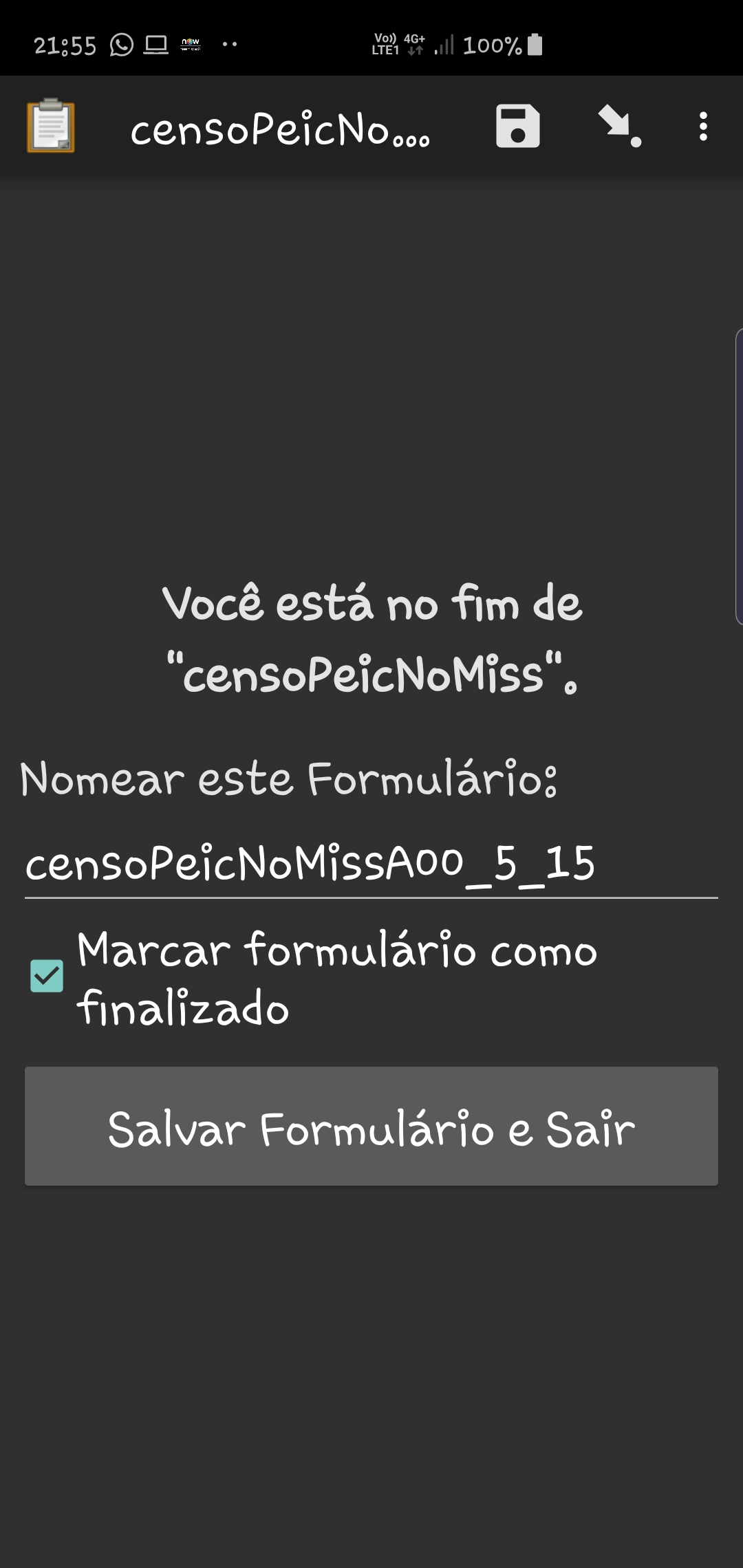Viewport: 743px width, 1568px height.
Task: Uncheck Marcar formulário como finalizado
Action: [47, 976]
